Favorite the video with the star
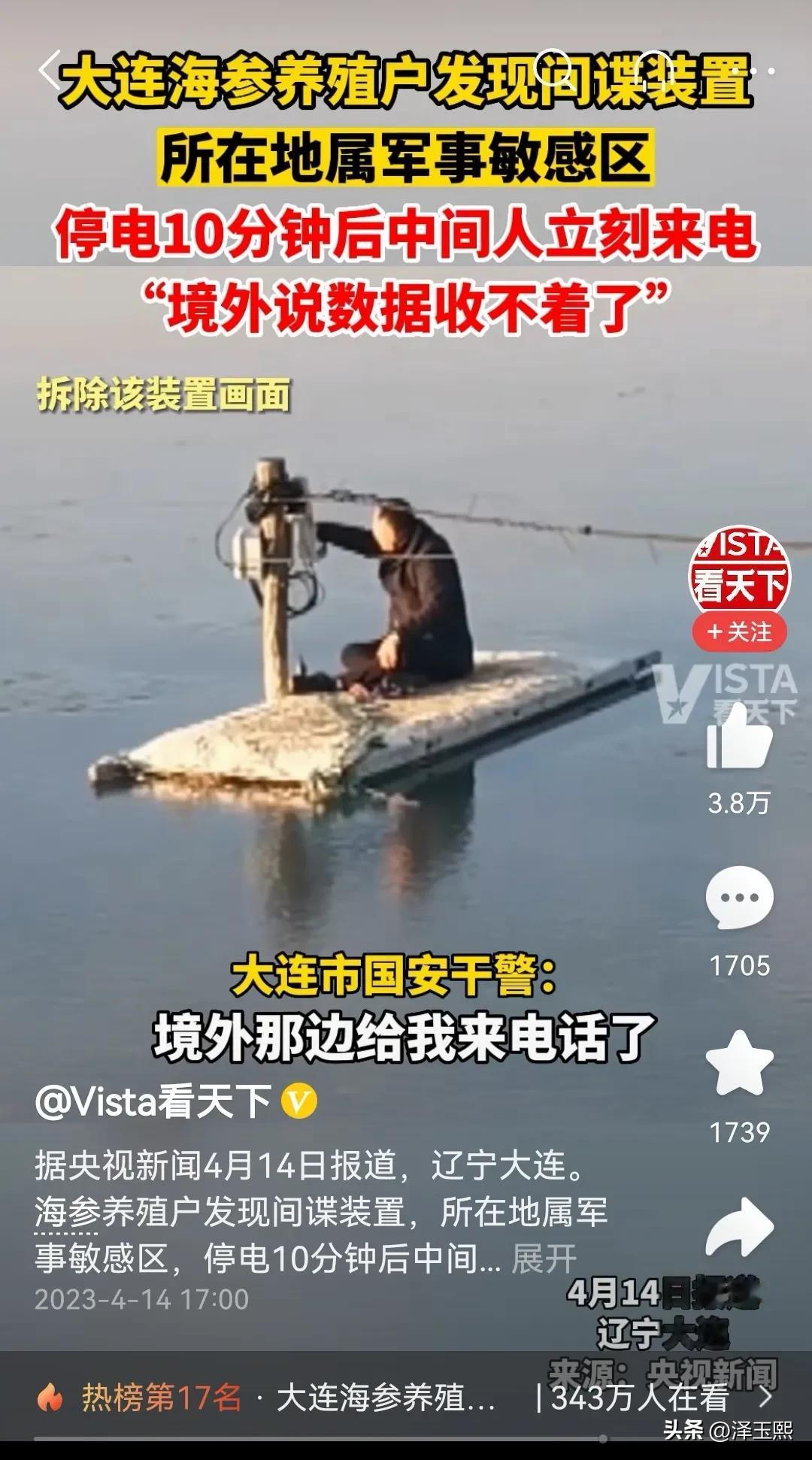Image resolution: width=812 pixels, height=1460 pixels. click(739, 1064)
